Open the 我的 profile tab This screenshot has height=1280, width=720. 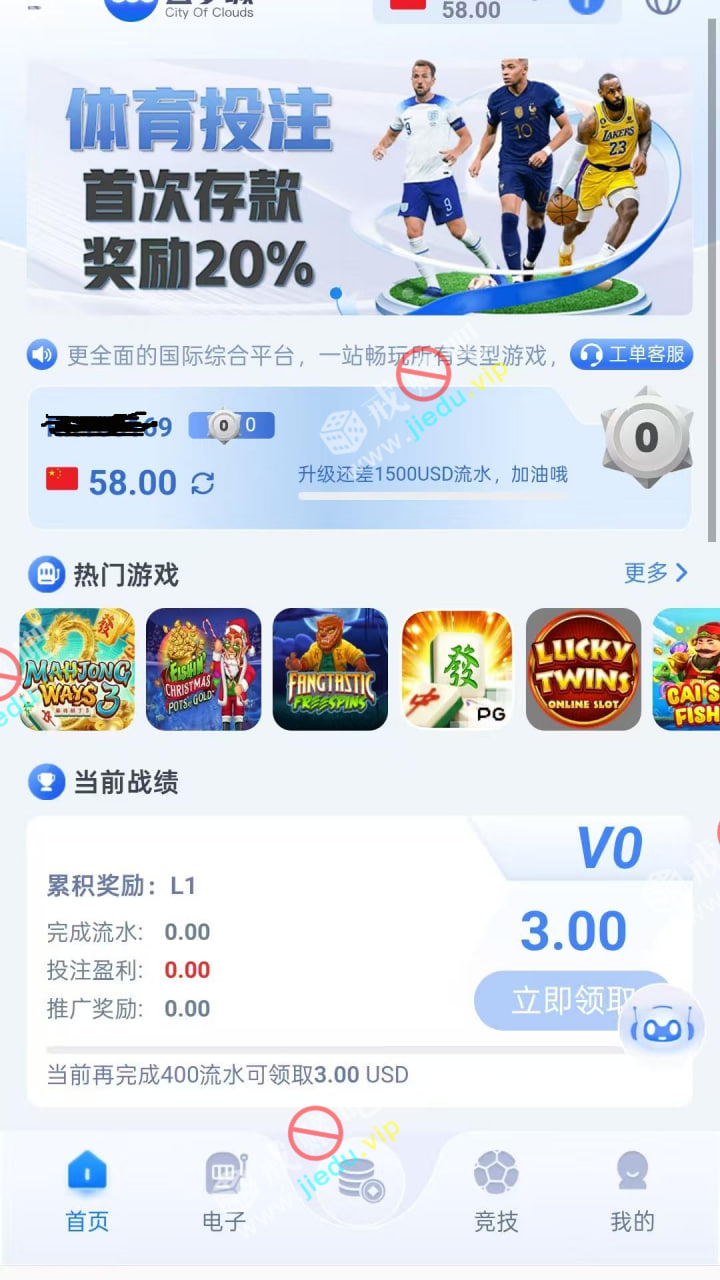632,1192
